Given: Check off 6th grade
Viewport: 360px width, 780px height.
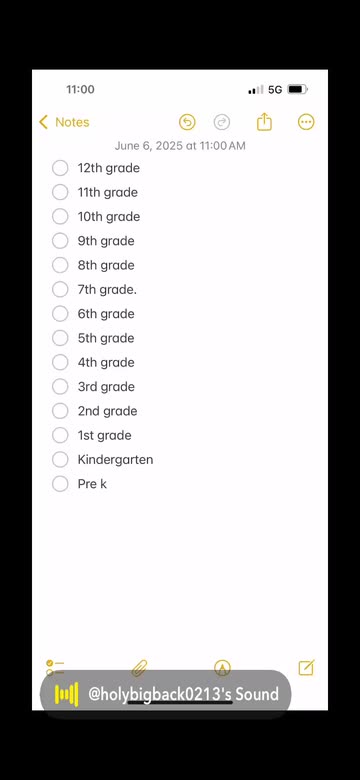Looking at the screenshot, I should pyautogui.click(x=60, y=314).
